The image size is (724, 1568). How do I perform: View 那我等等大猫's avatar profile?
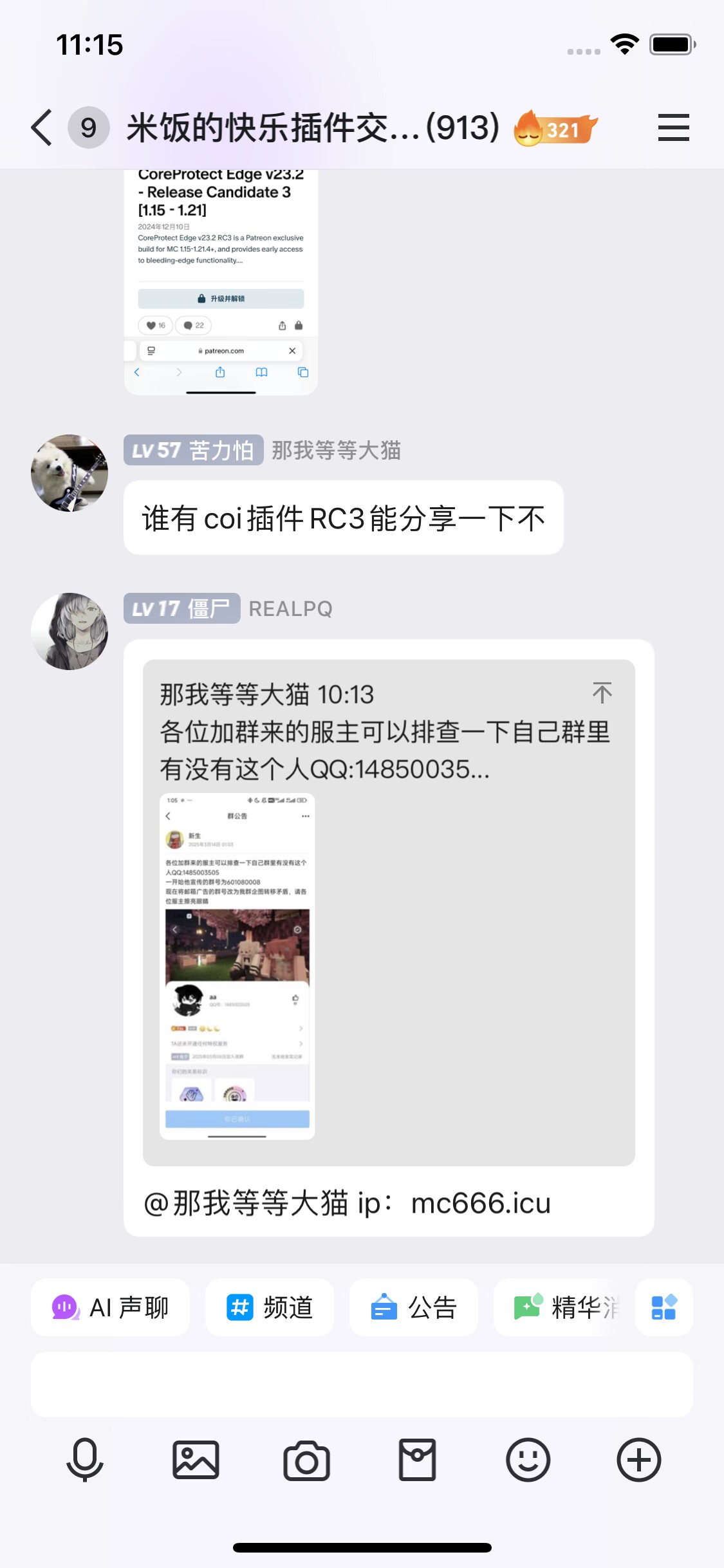[70, 473]
